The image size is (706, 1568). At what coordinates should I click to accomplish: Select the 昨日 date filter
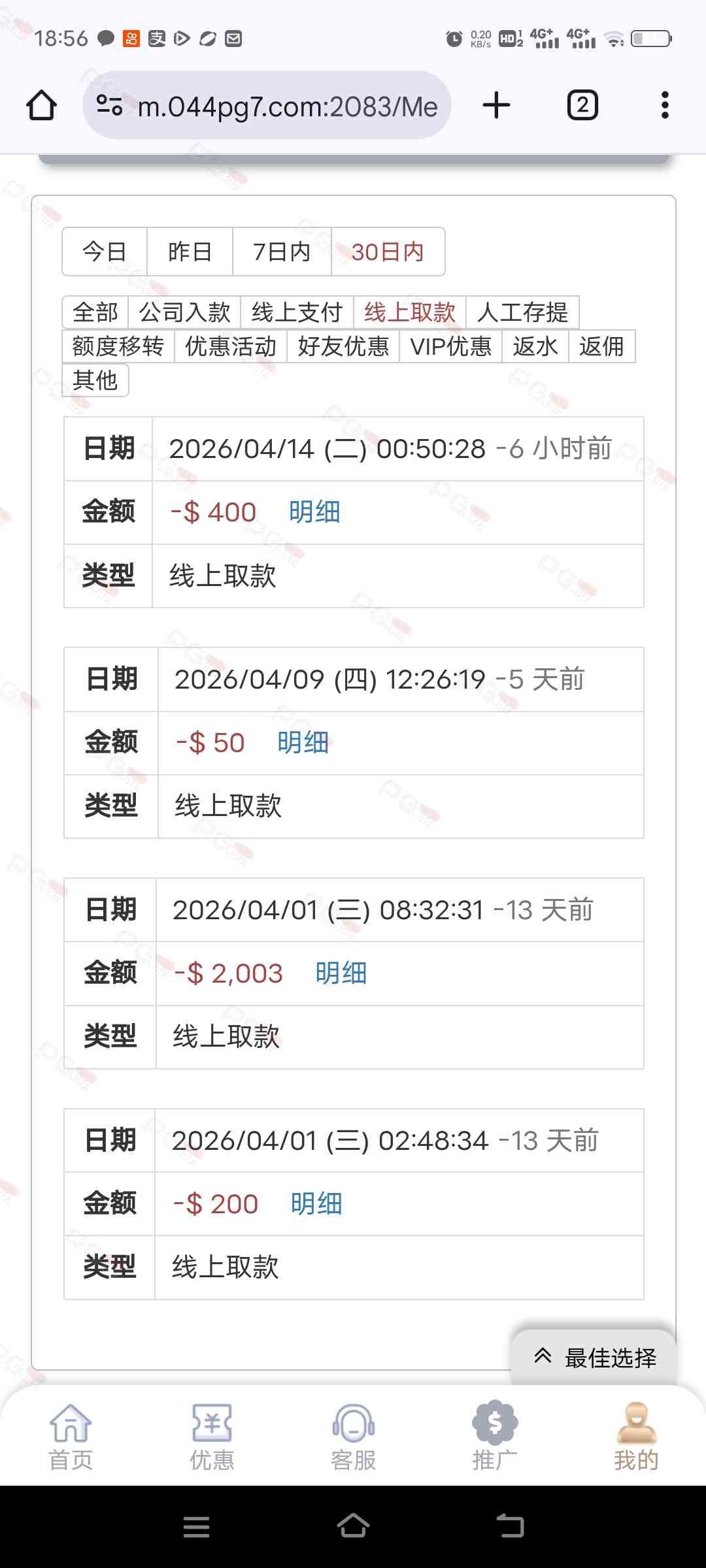190,252
